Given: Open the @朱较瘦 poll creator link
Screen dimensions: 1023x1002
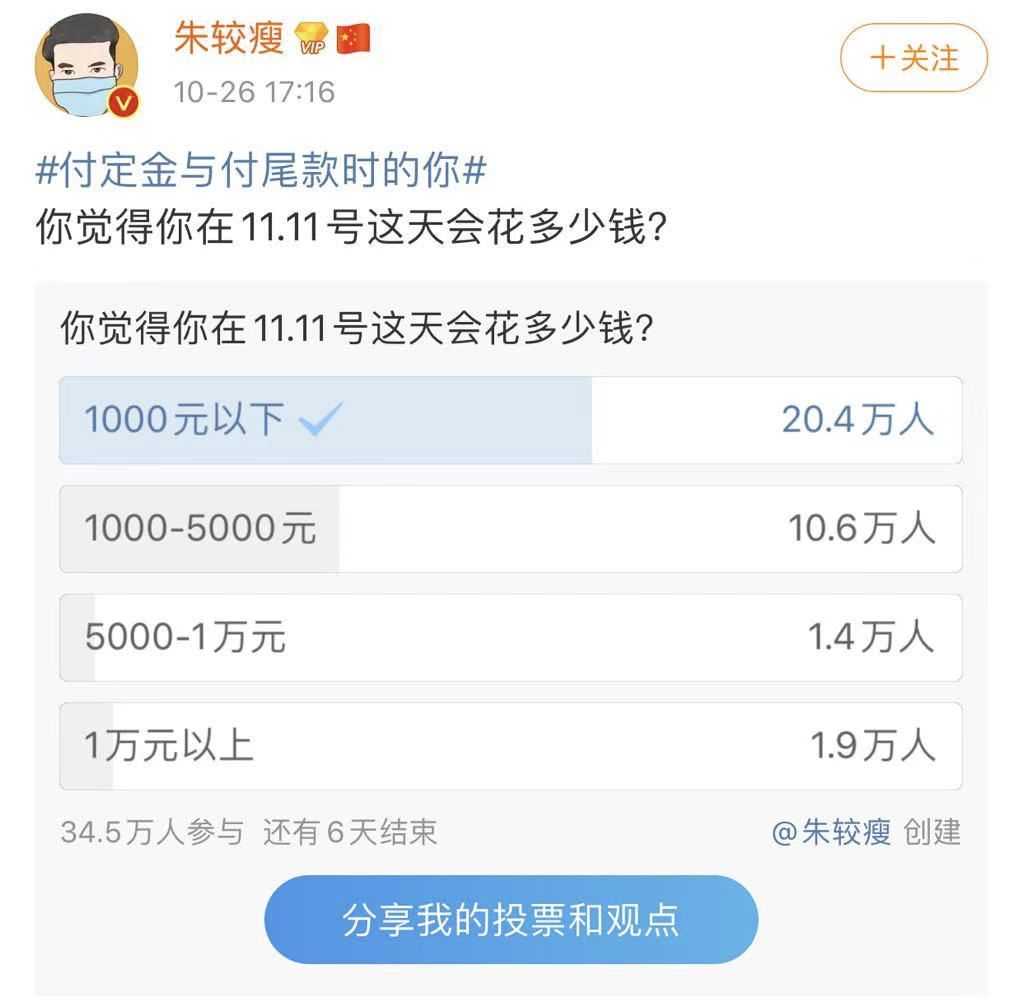Looking at the screenshot, I should click(831, 832).
